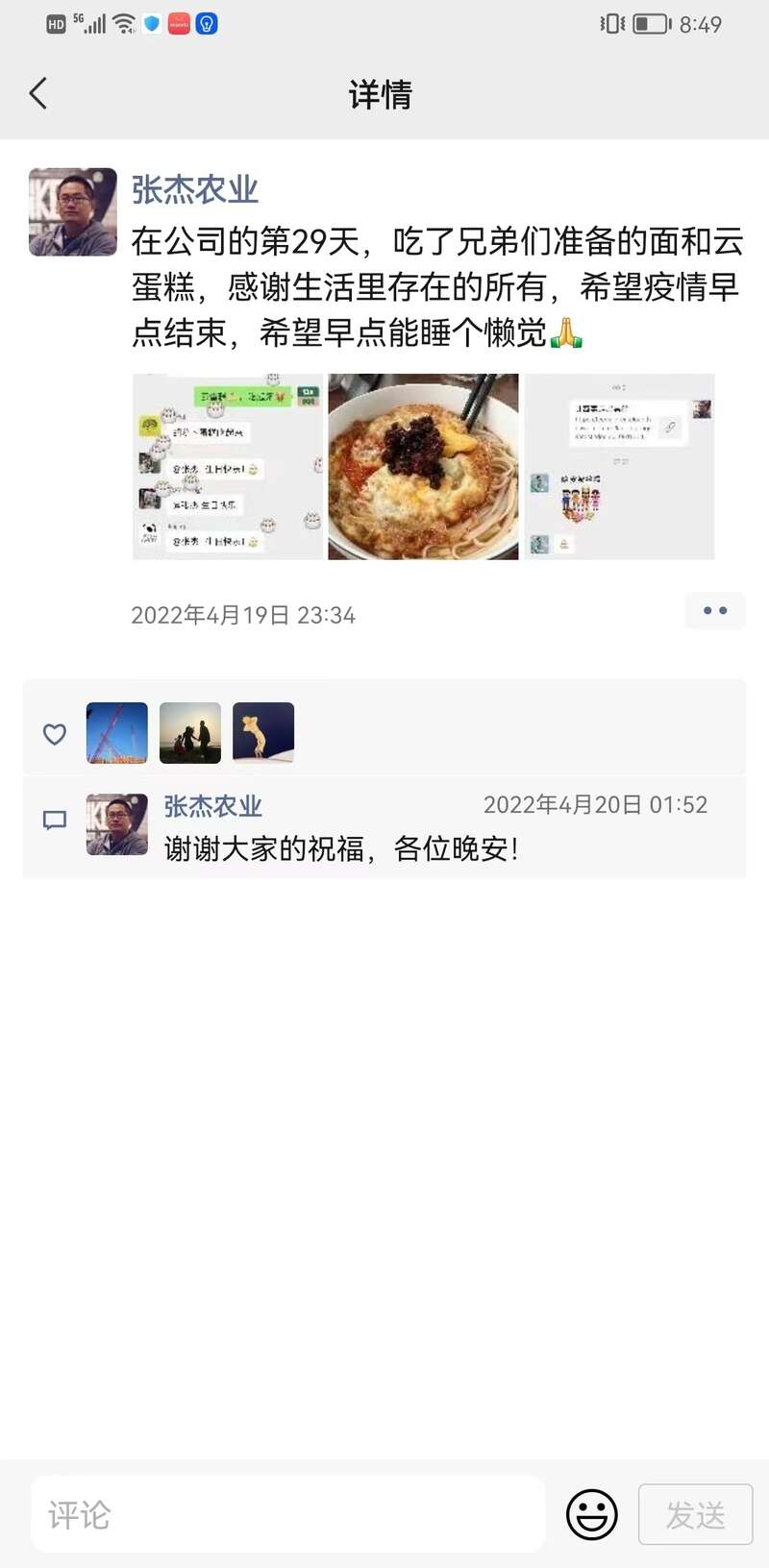Go back from the 详情 page

38,93
